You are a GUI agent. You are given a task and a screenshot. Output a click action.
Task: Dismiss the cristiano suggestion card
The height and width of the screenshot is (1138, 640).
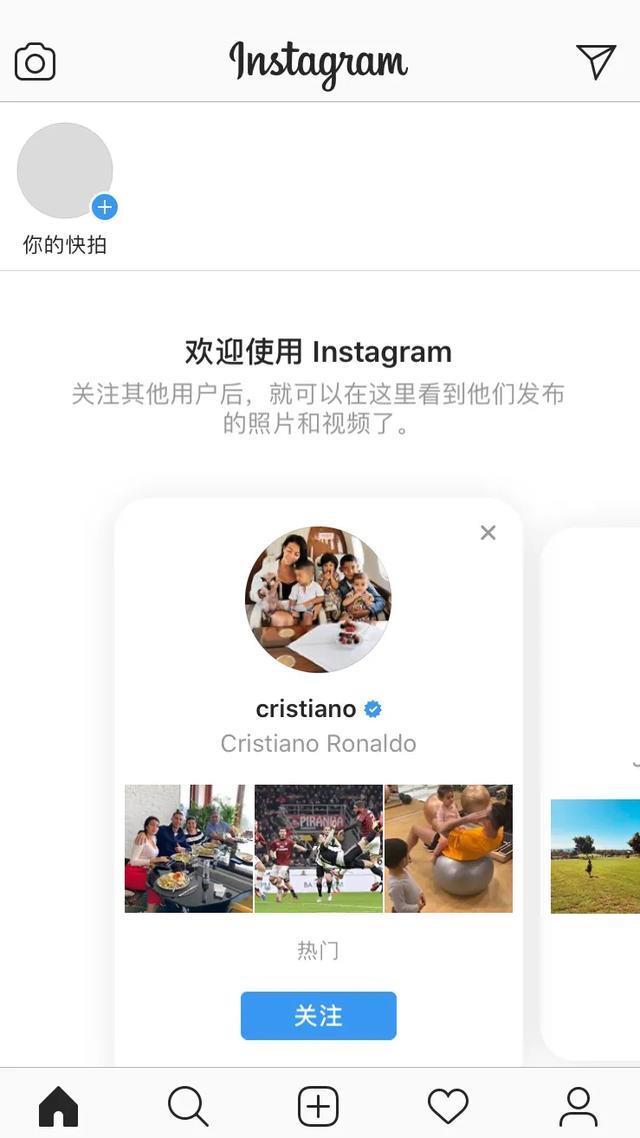pos(488,533)
